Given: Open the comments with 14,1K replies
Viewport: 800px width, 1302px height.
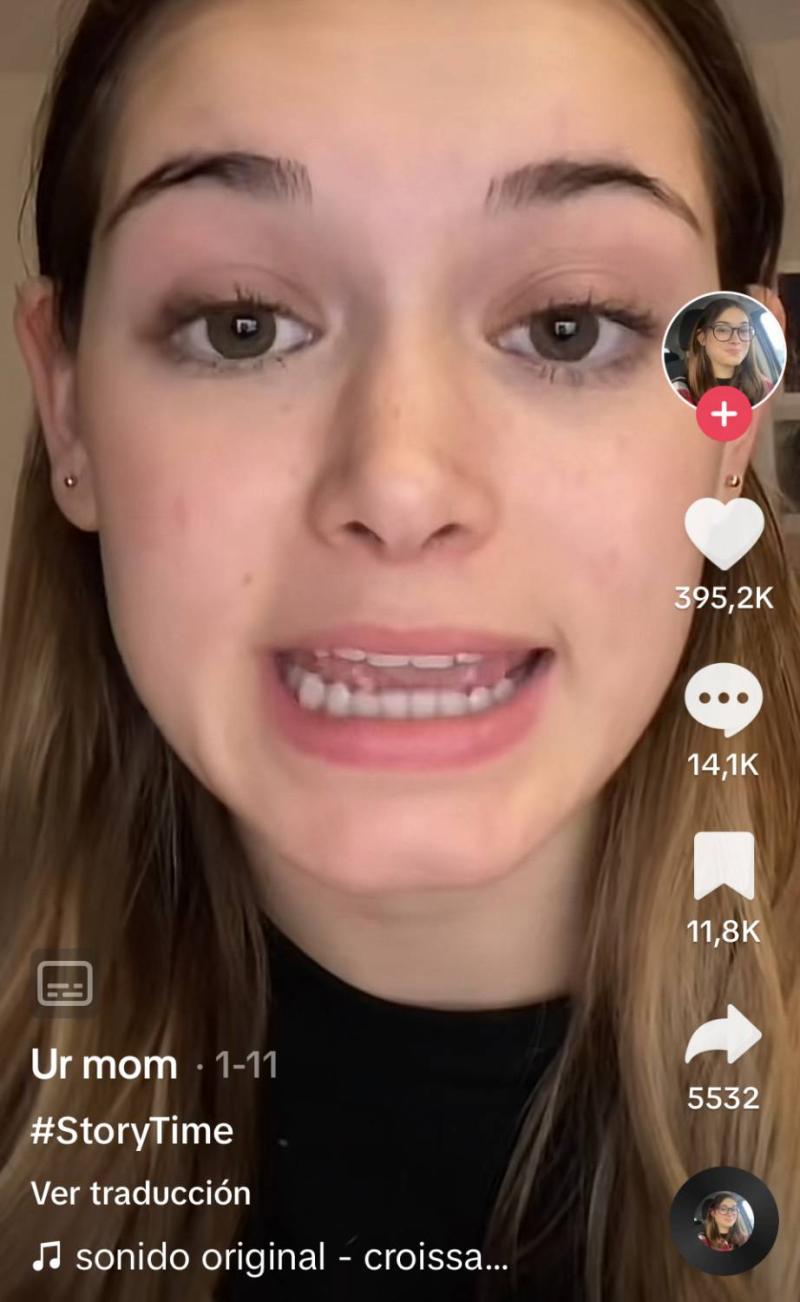Looking at the screenshot, I should pyautogui.click(x=723, y=699).
